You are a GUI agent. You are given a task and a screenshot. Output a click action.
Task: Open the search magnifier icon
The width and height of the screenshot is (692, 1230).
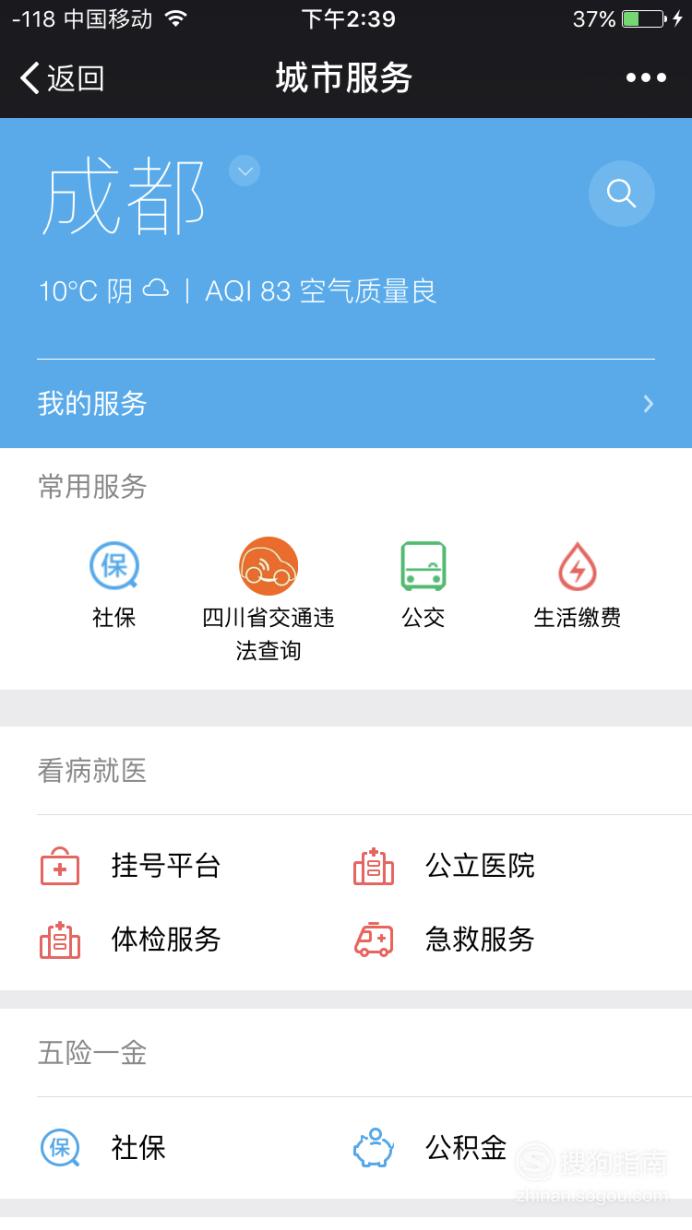point(621,193)
